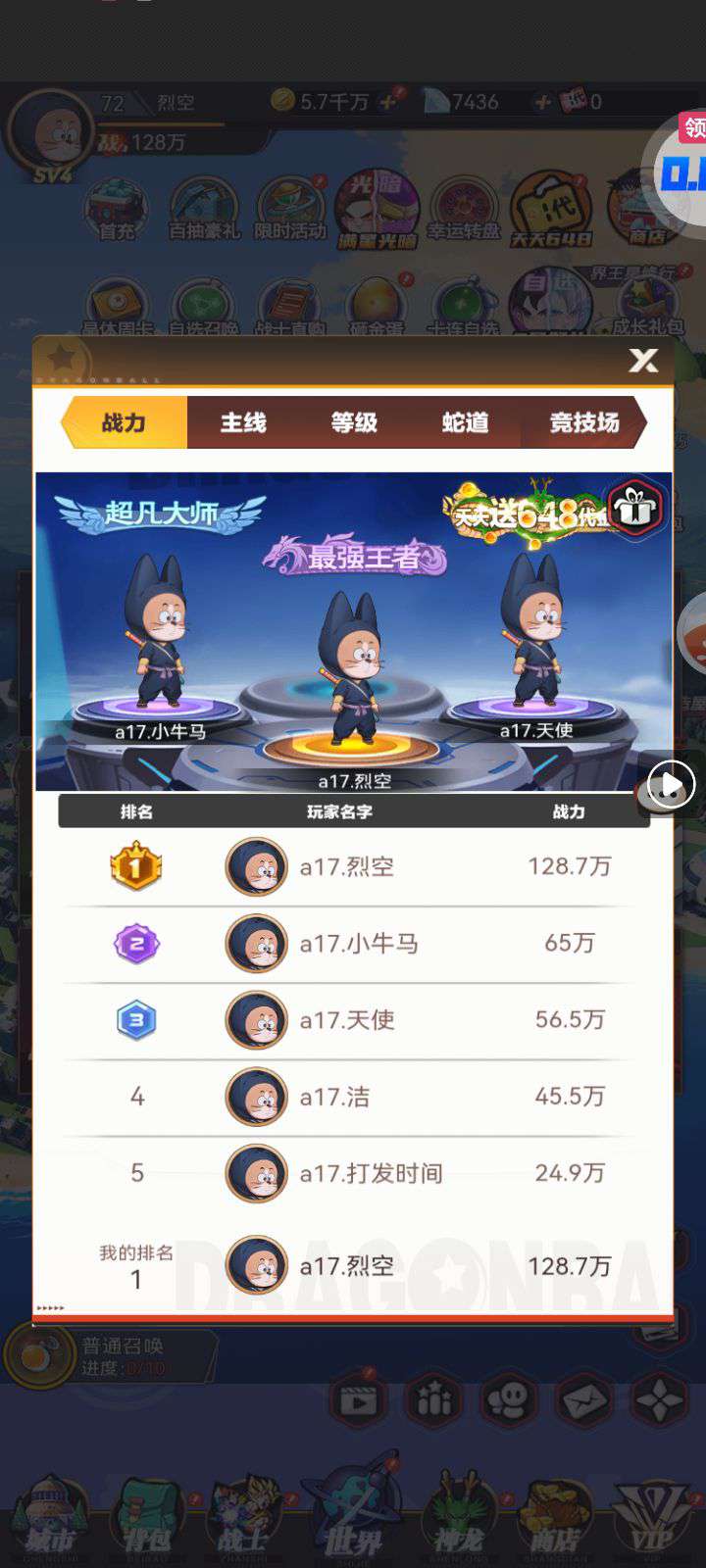Tap the round play button
The height and width of the screenshot is (1568, 706).
(x=672, y=784)
